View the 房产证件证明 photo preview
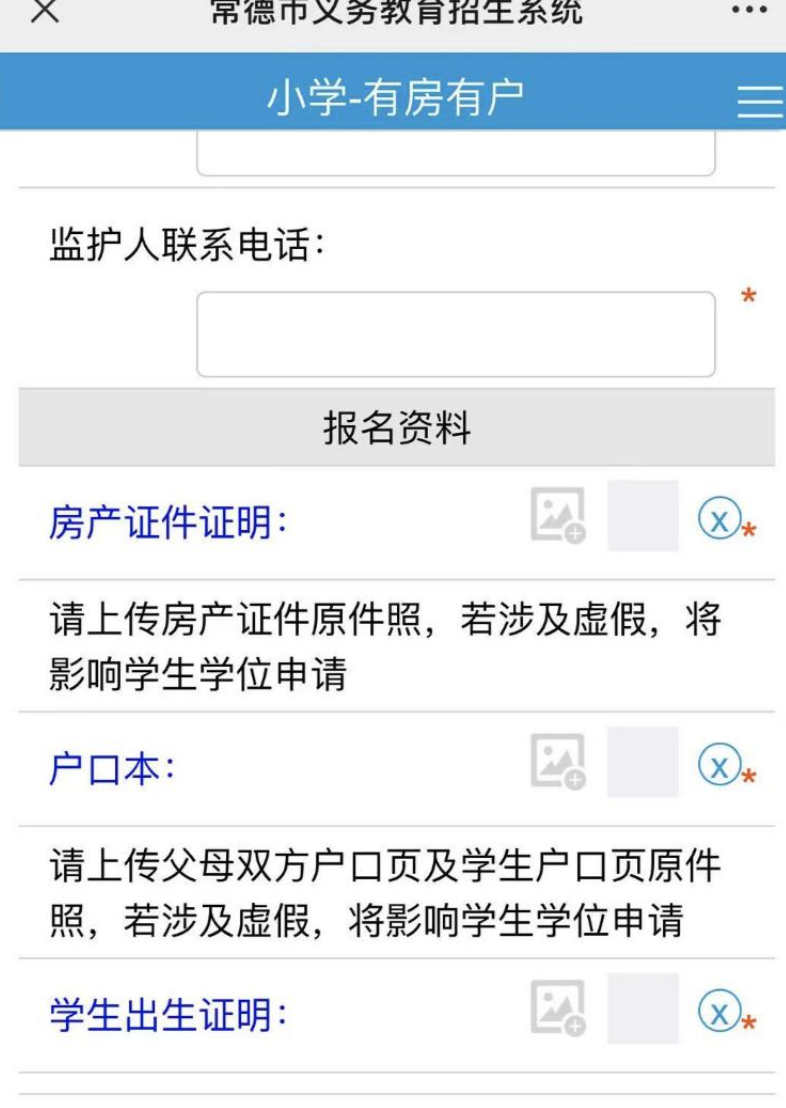The width and height of the screenshot is (786, 1108). click(x=643, y=516)
